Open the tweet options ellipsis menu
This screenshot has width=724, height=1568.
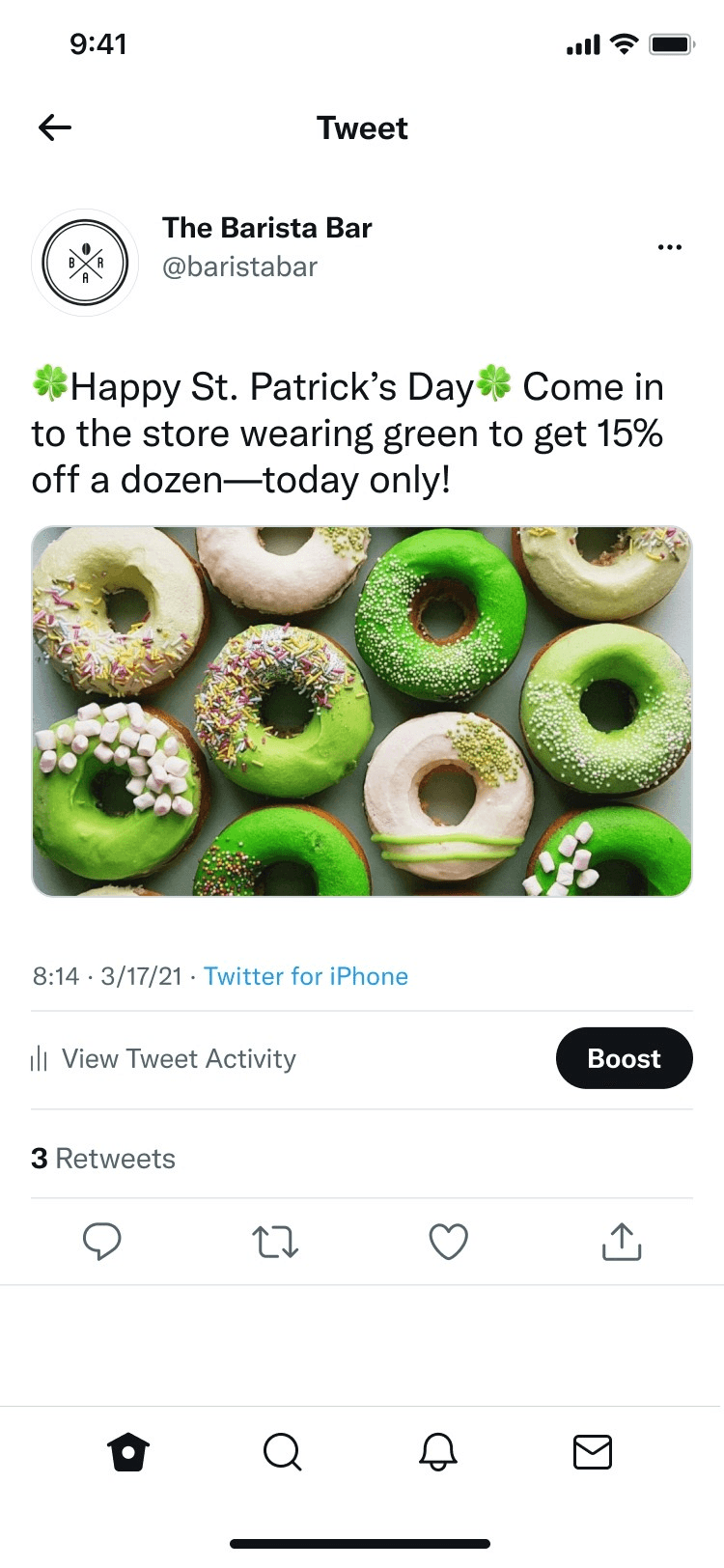pyautogui.click(x=670, y=247)
